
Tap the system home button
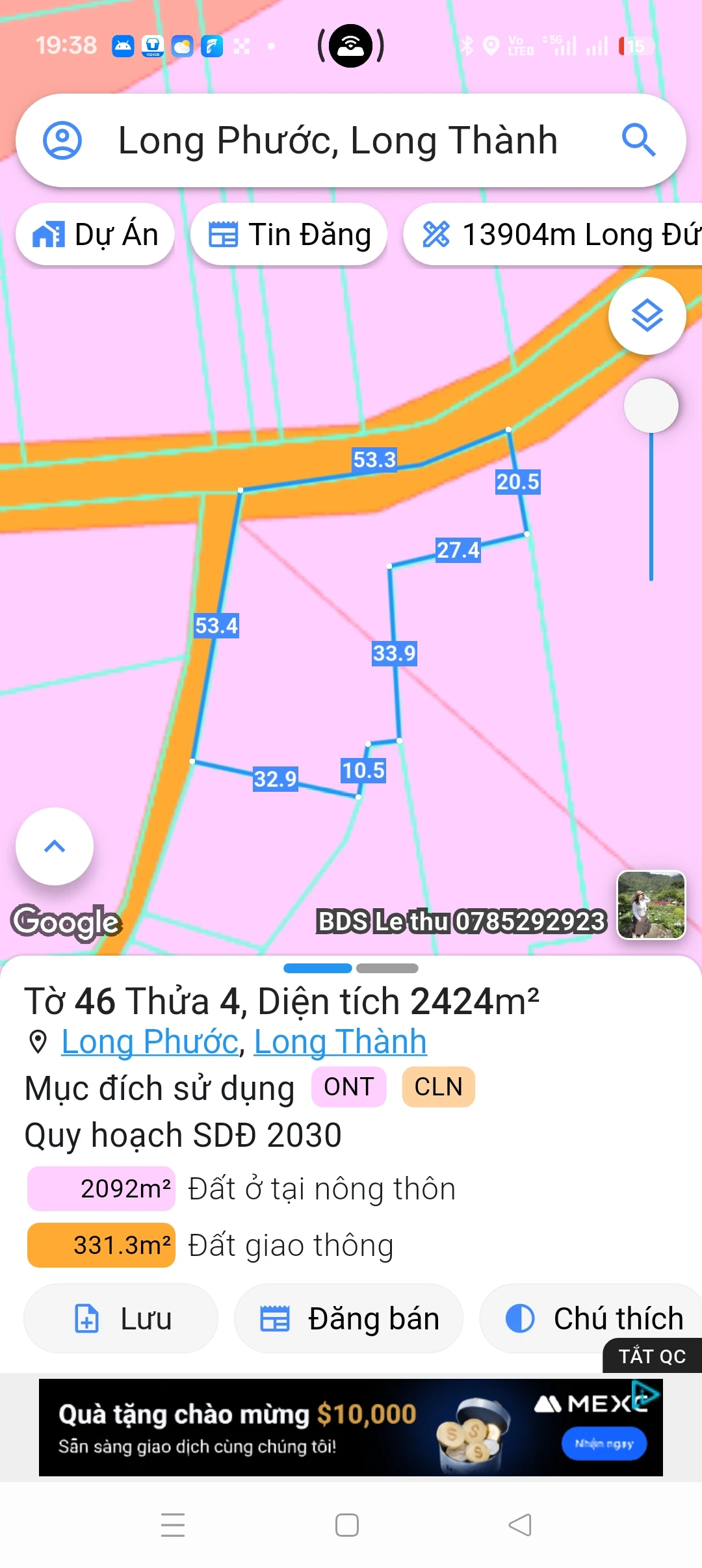pos(347,1525)
